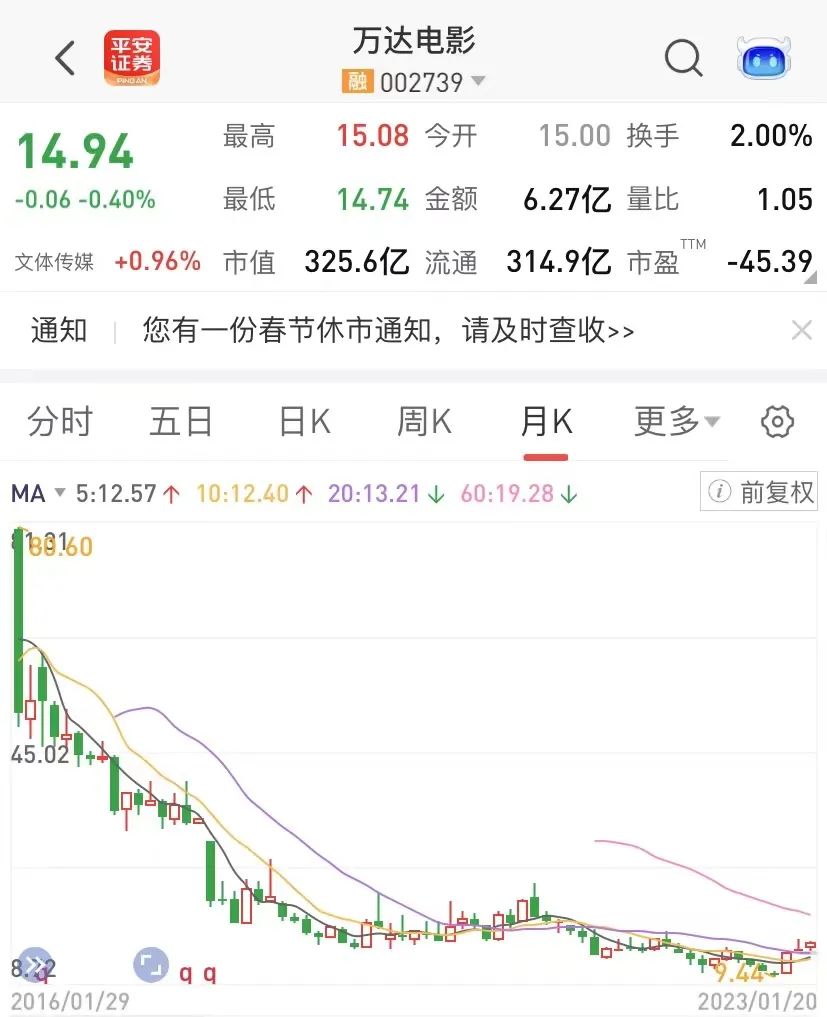Switch to the 分时 chart tab
This screenshot has width=827, height=1017.
(x=60, y=422)
